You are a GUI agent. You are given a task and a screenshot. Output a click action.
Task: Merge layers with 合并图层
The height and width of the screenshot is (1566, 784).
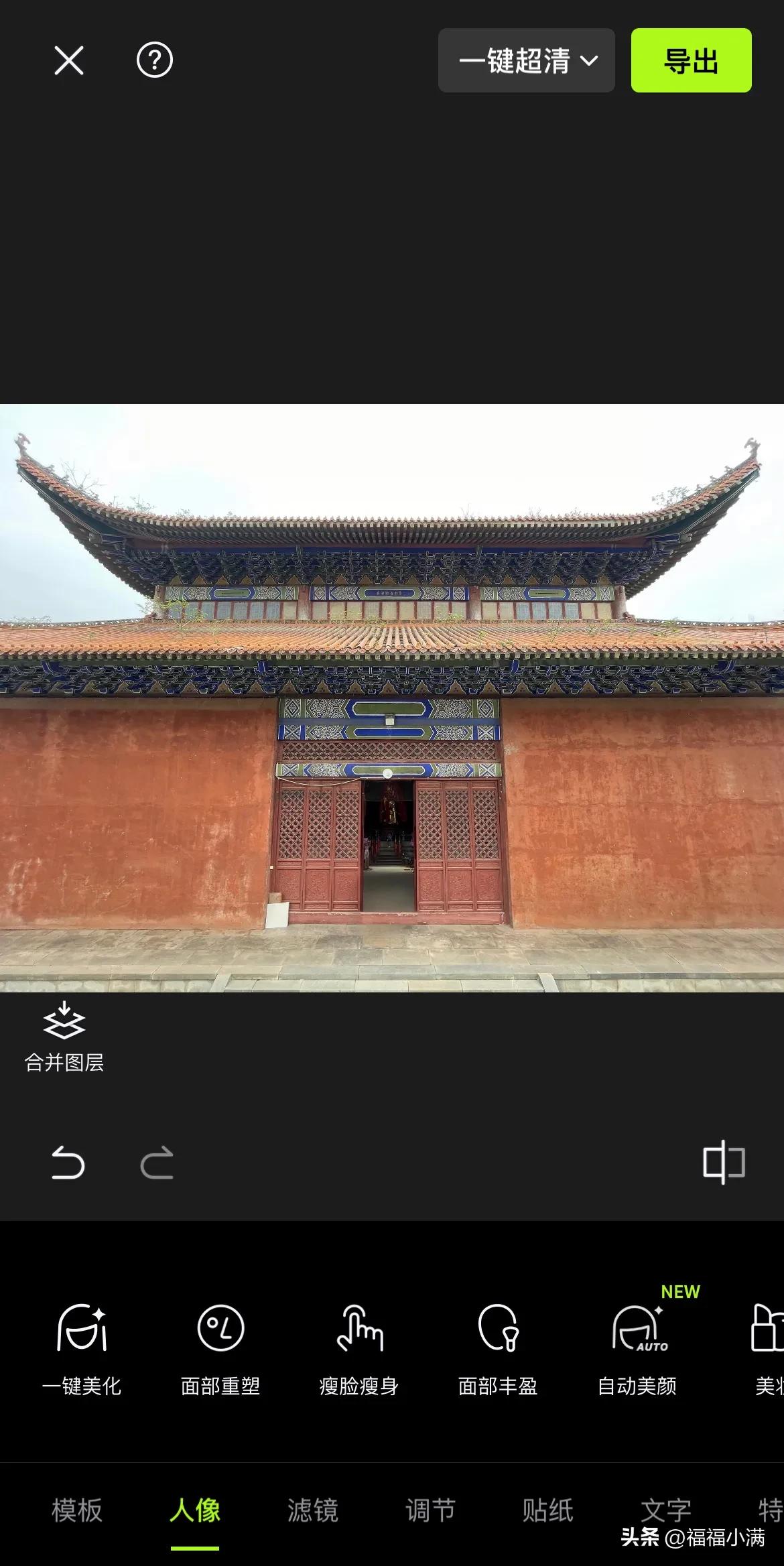(x=64, y=1037)
